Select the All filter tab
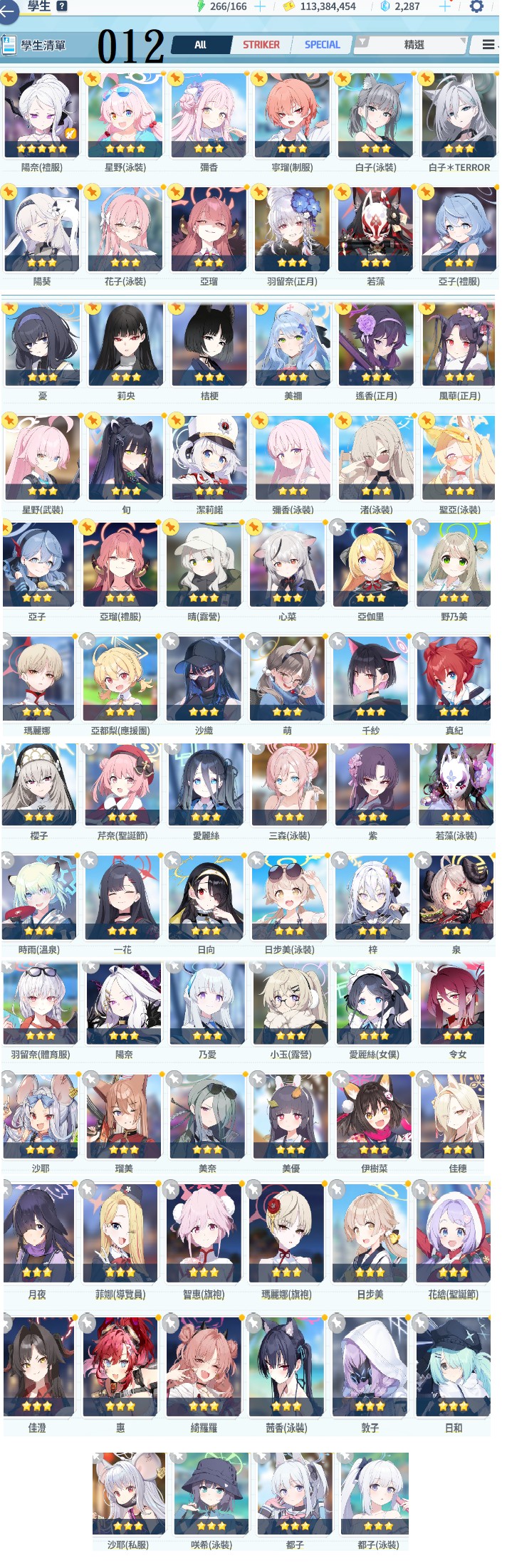The width and height of the screenshot is (507, 1568). click(200, 44)
